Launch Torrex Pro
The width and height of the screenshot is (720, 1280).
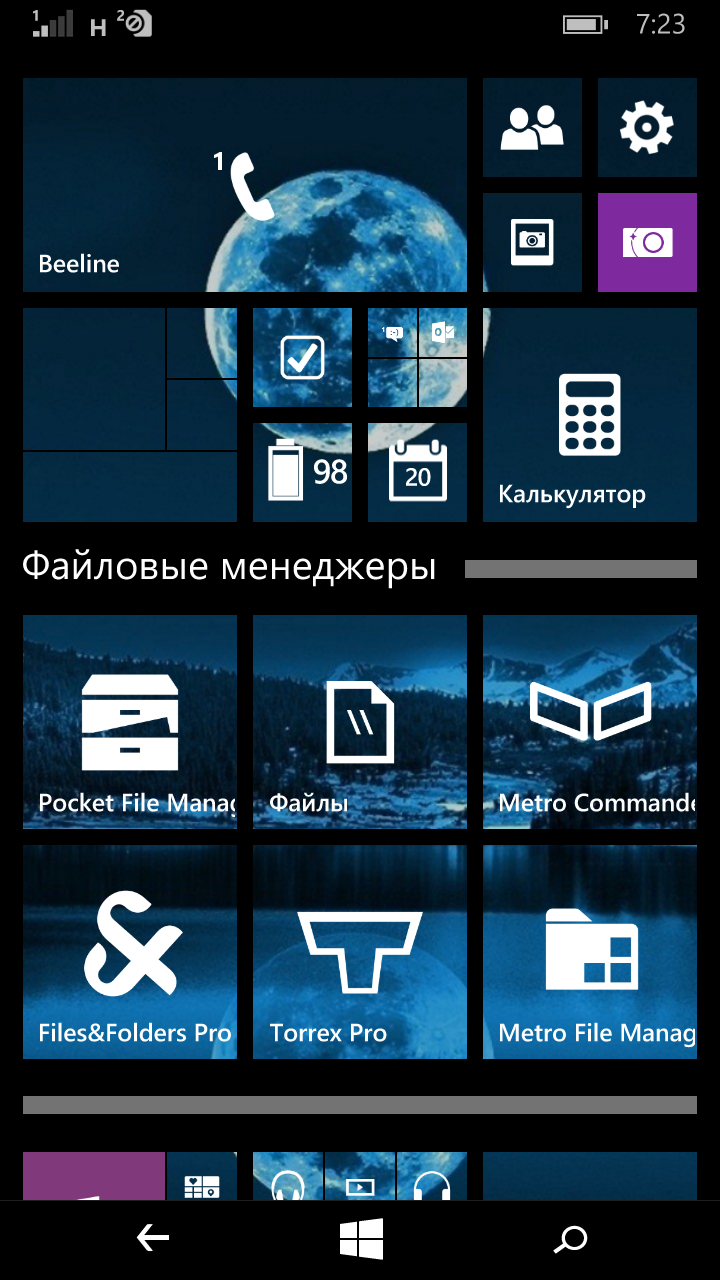tap(360, 952)
